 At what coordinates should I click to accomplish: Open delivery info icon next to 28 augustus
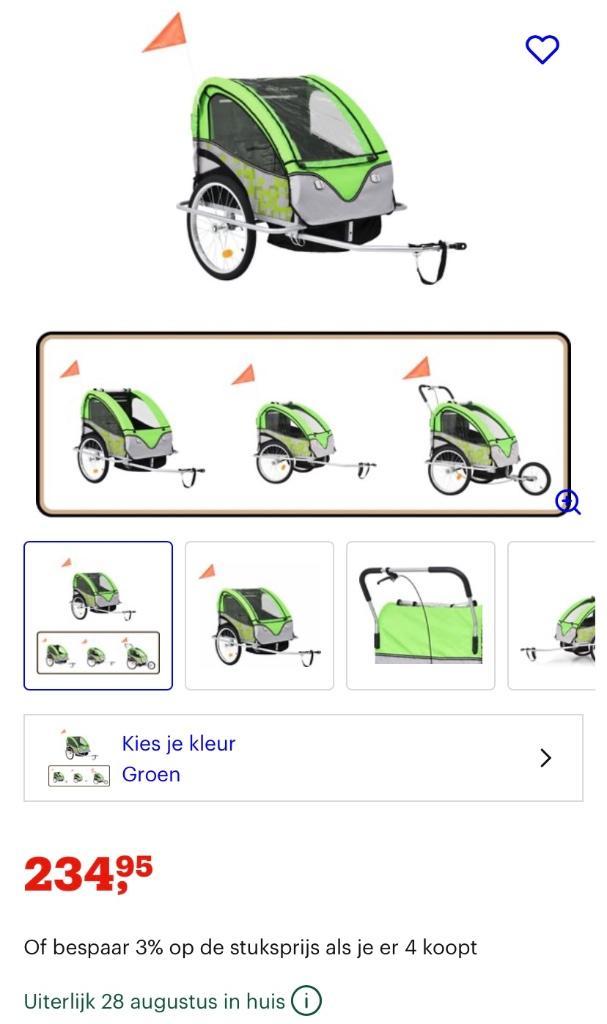307,1000
